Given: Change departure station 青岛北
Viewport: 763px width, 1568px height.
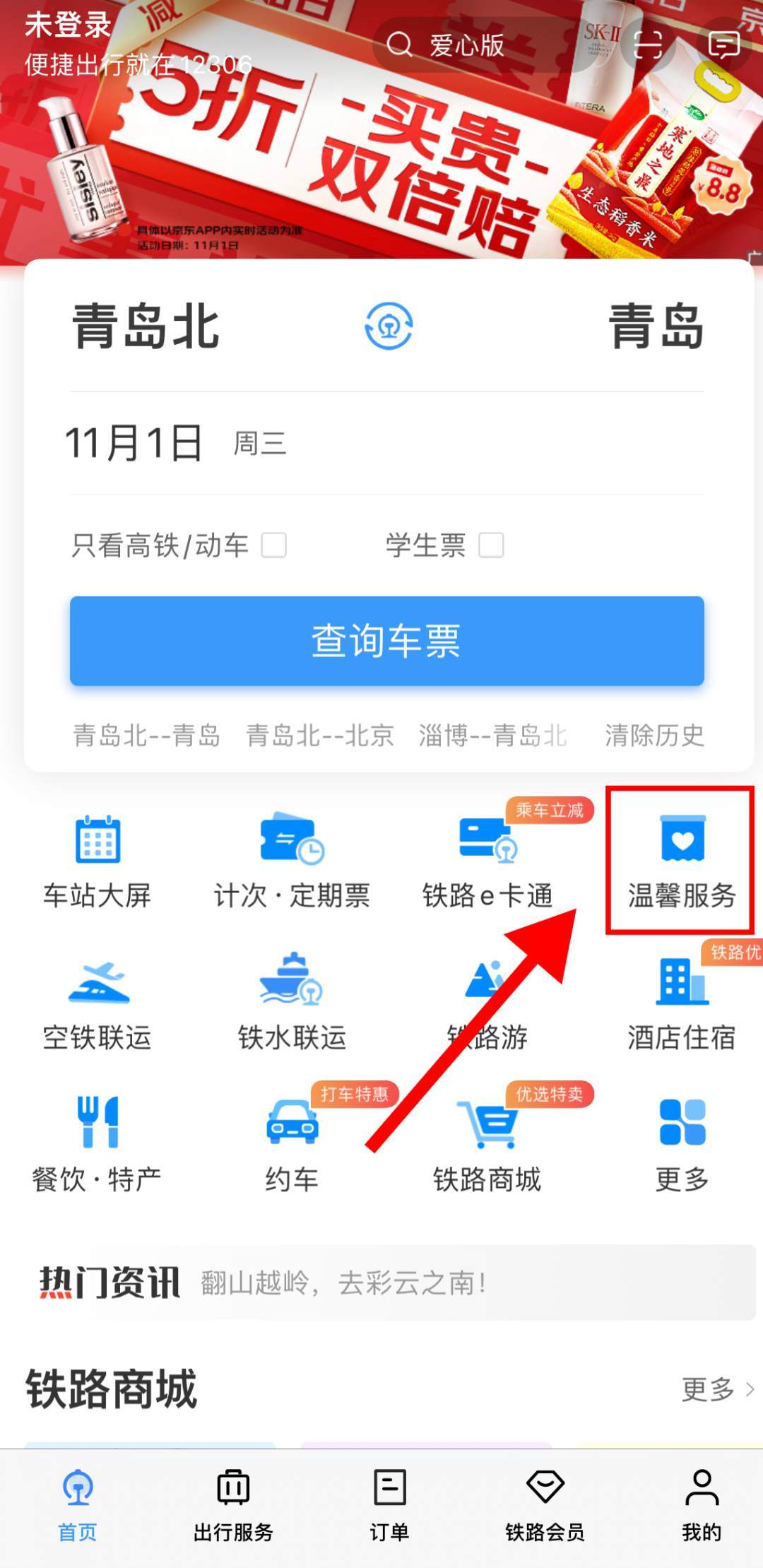Looking at the screenshot, I should [x=146, y=326].
